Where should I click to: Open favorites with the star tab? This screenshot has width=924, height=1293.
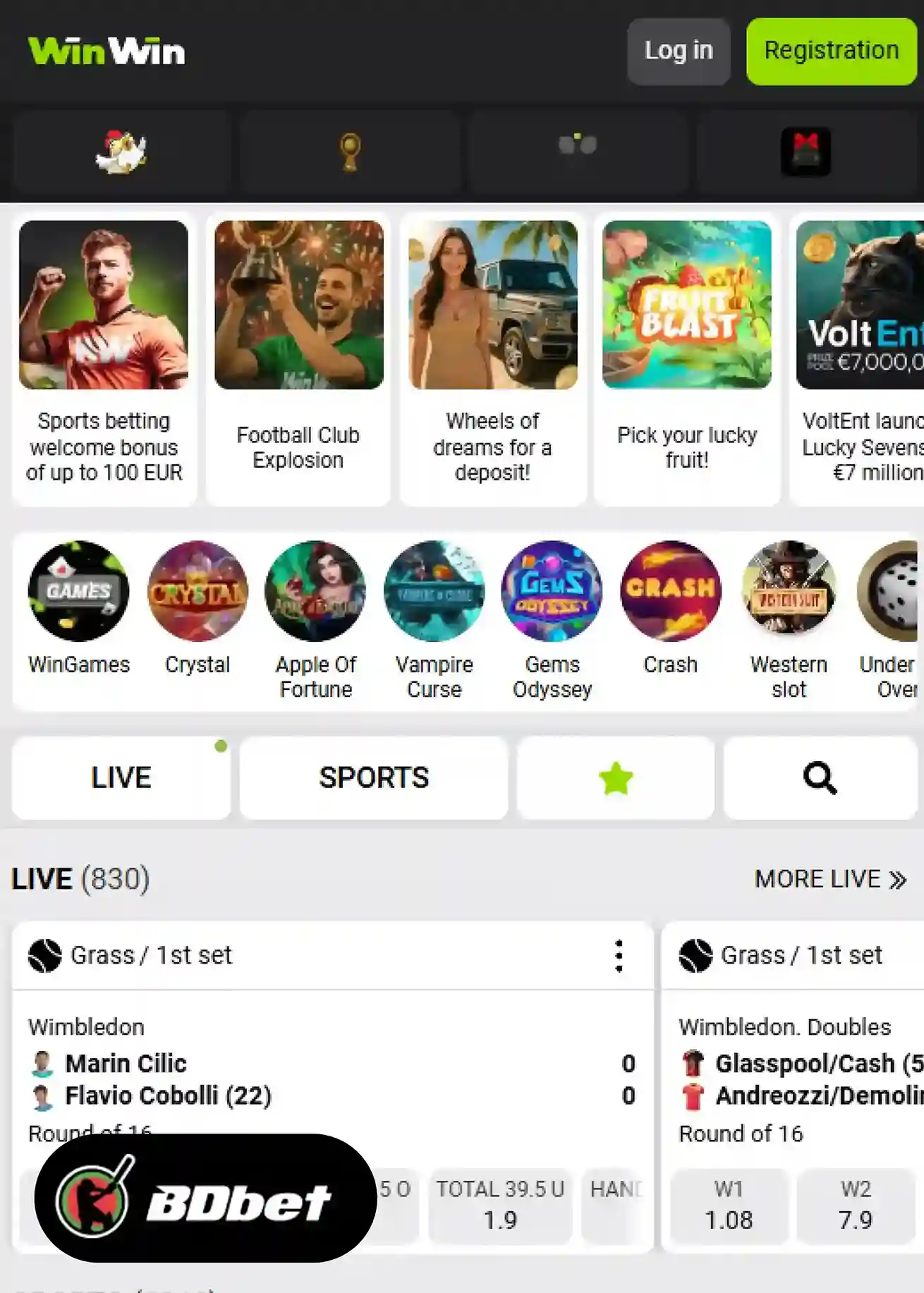pos(615,778)
